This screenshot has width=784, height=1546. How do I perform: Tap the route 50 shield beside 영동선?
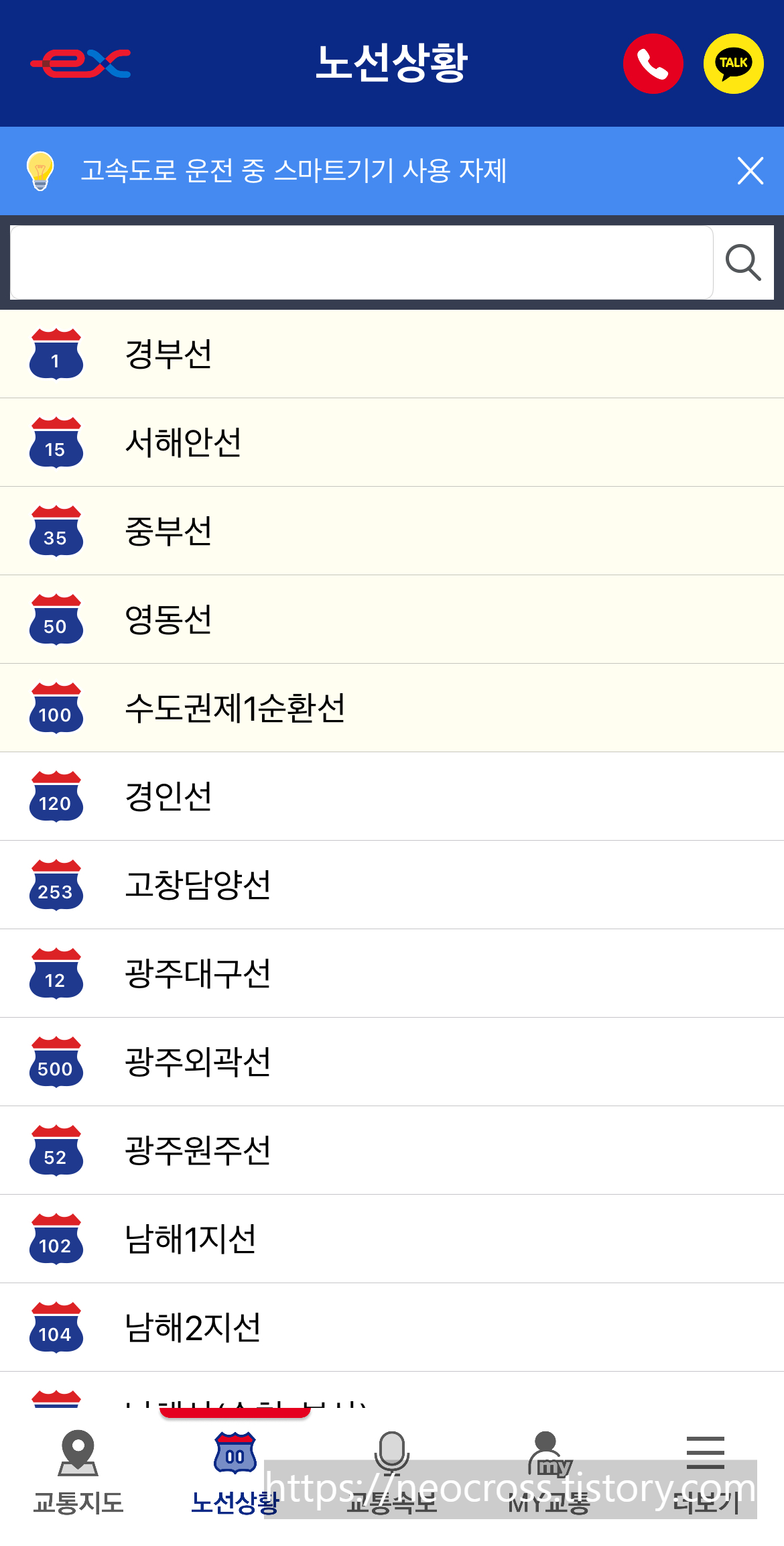pyautogui.click(x=56, y=619)
